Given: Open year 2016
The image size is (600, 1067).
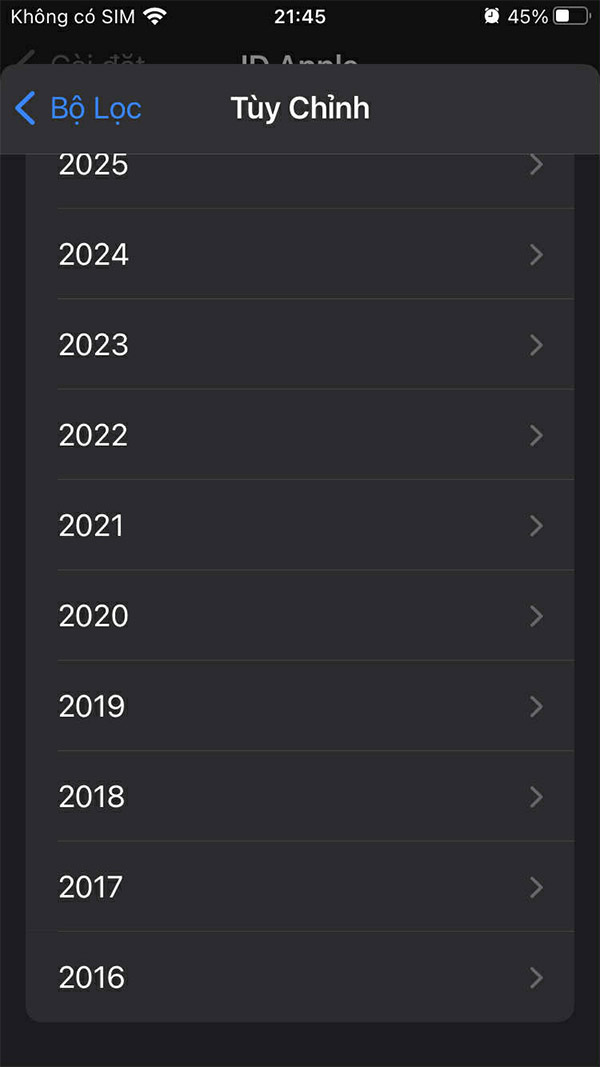Looking at the screenshot, I should pyautogui.click(x=300, y=977).
